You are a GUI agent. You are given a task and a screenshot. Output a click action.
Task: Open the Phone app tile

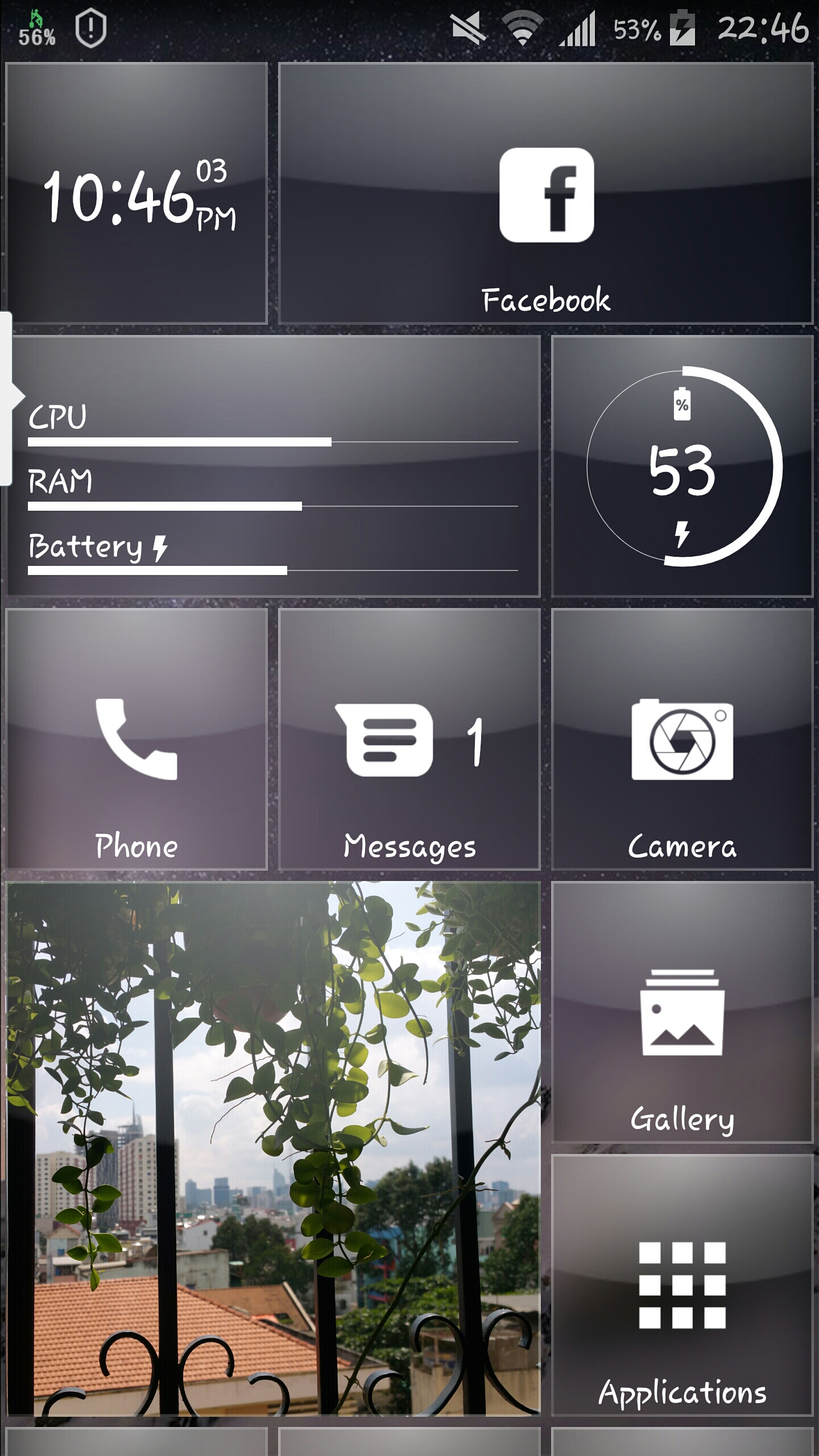pyautogui.click(x=136, y=739)
